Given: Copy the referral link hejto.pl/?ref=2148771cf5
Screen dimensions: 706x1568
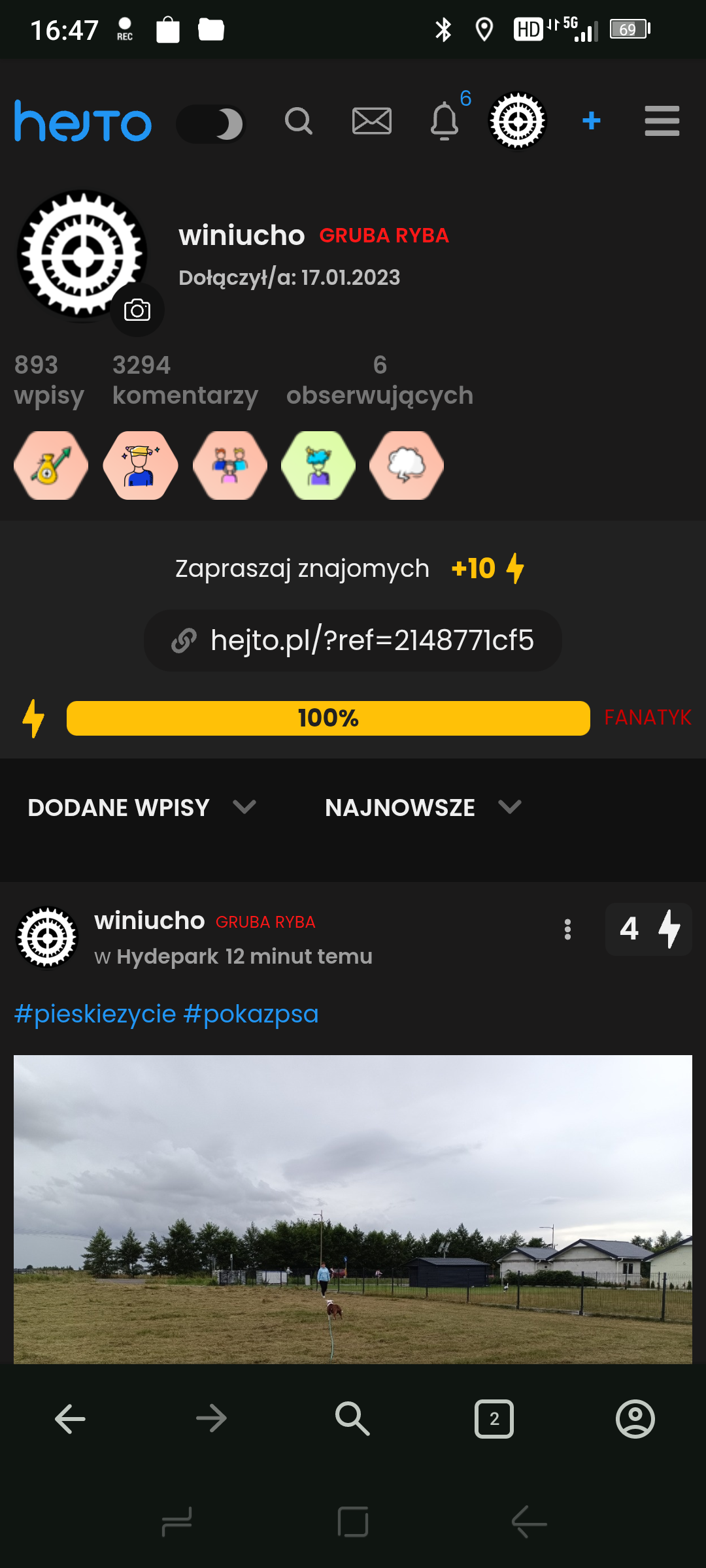Looking at the screenshot, I should (x=352, y=640).
